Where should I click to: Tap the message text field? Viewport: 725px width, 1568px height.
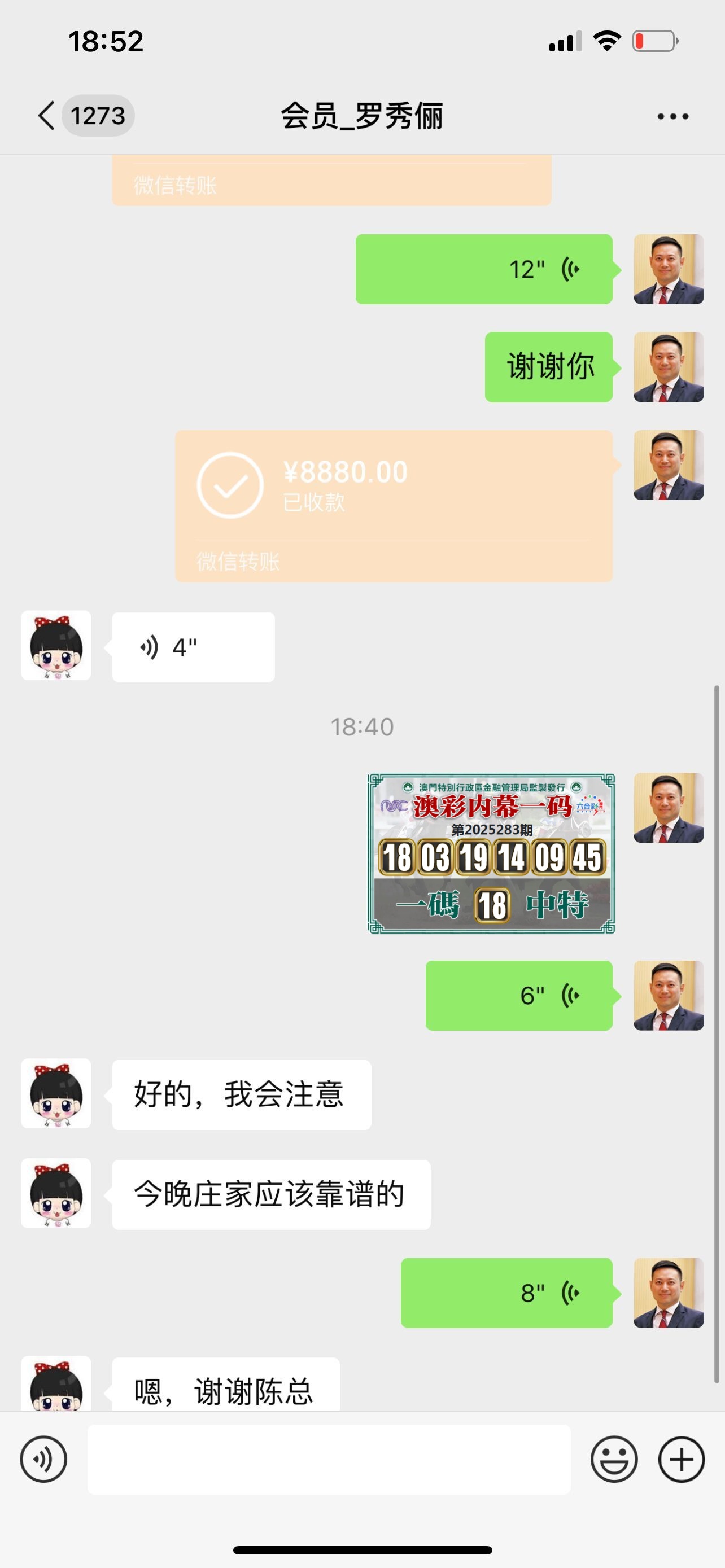[329, 1459]
